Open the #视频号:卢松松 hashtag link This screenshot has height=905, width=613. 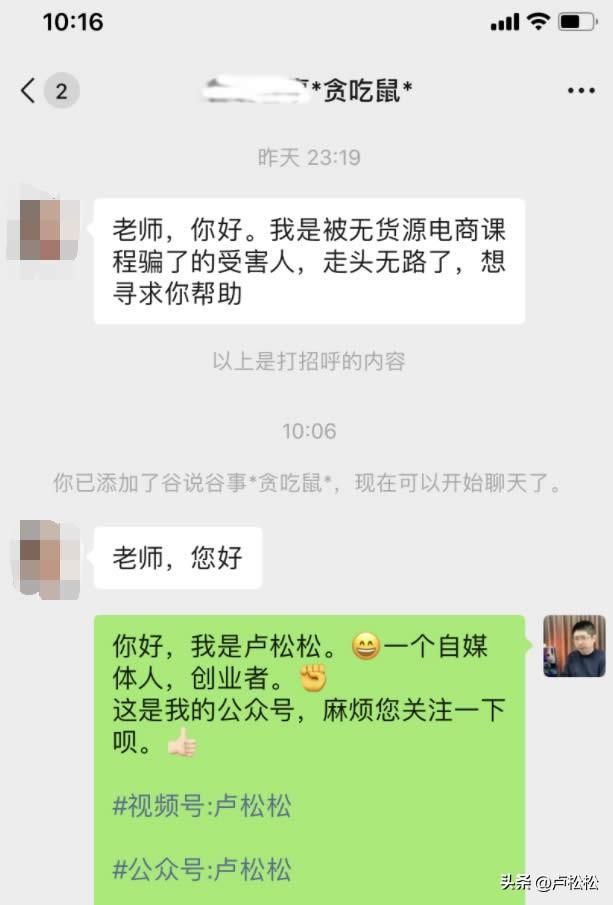(202, 806)
